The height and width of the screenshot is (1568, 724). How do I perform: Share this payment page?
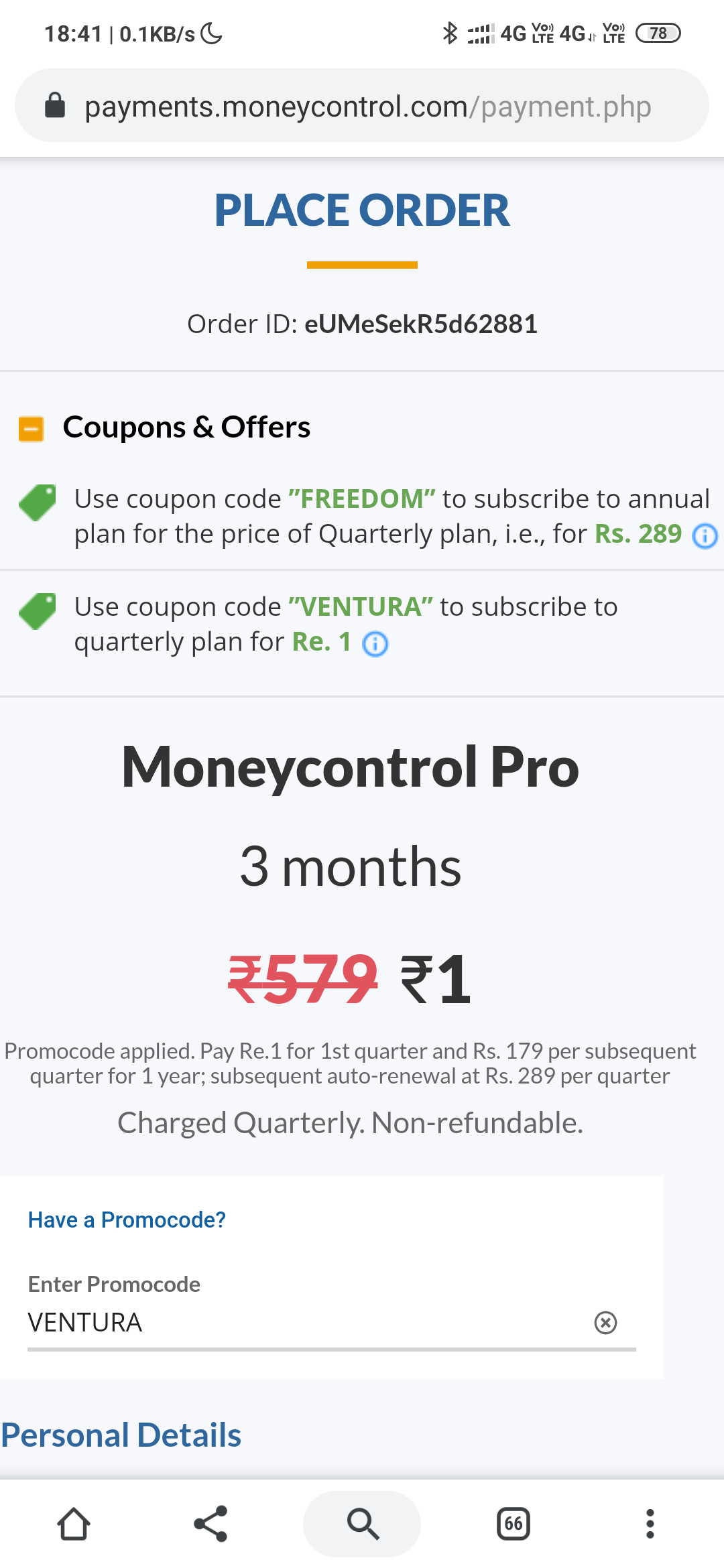pyautogui.click(x=210, y=1524)
